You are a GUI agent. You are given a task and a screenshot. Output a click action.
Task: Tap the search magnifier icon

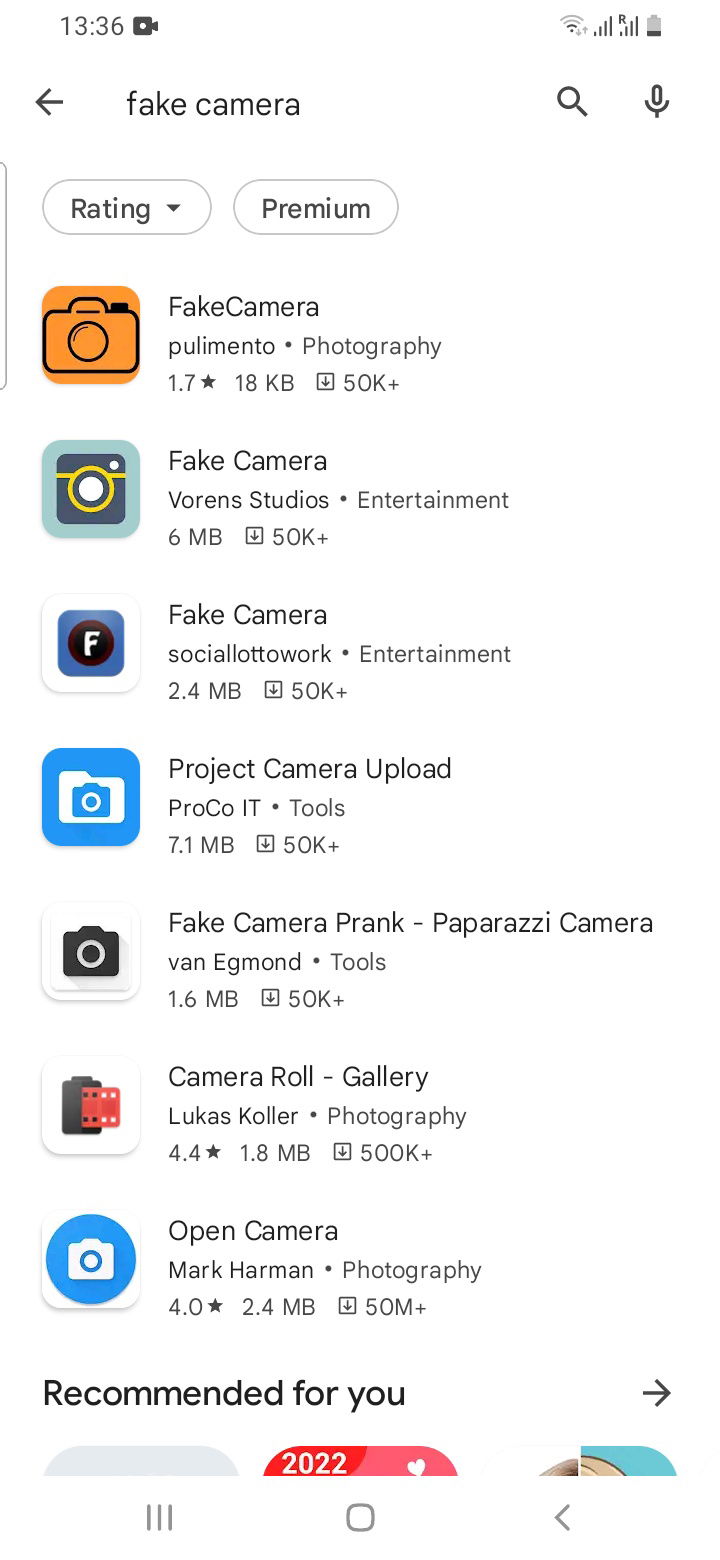click(x=572, y=102)
